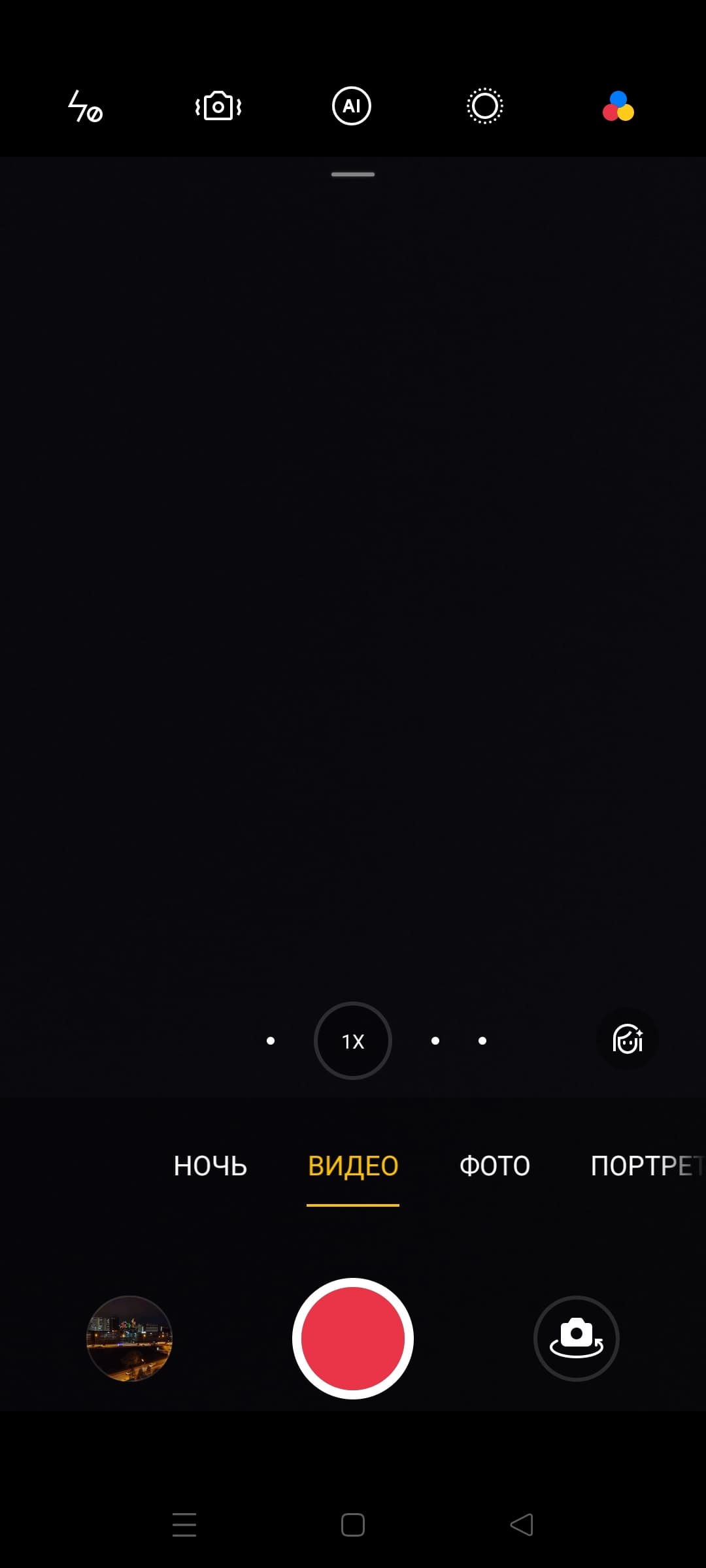The height and width of the screenshot is (1568, 706).
Task: Flip to the other camera
Action: [576, 1338]
